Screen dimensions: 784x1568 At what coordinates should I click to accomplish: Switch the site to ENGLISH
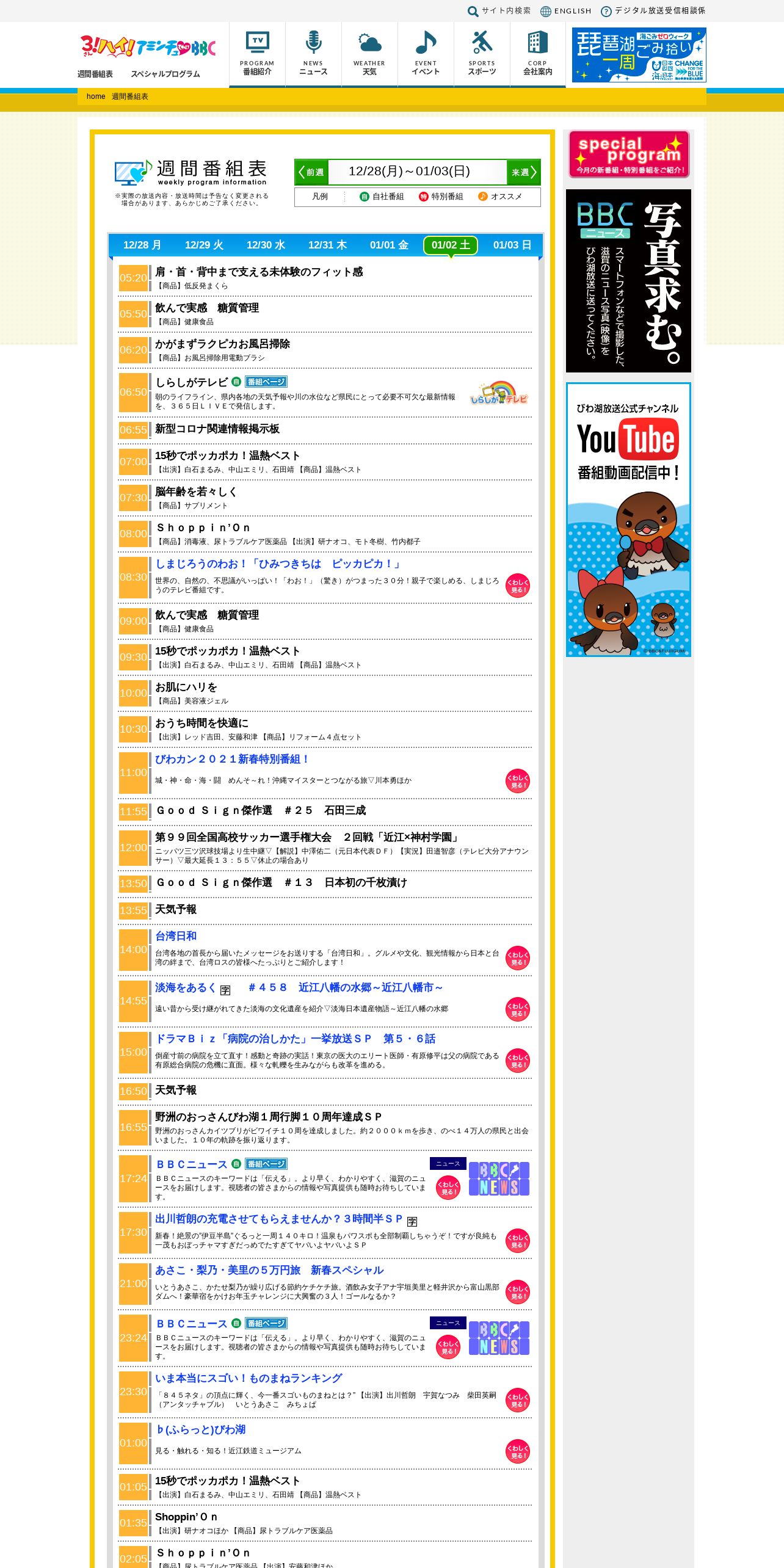coord(566,11)
